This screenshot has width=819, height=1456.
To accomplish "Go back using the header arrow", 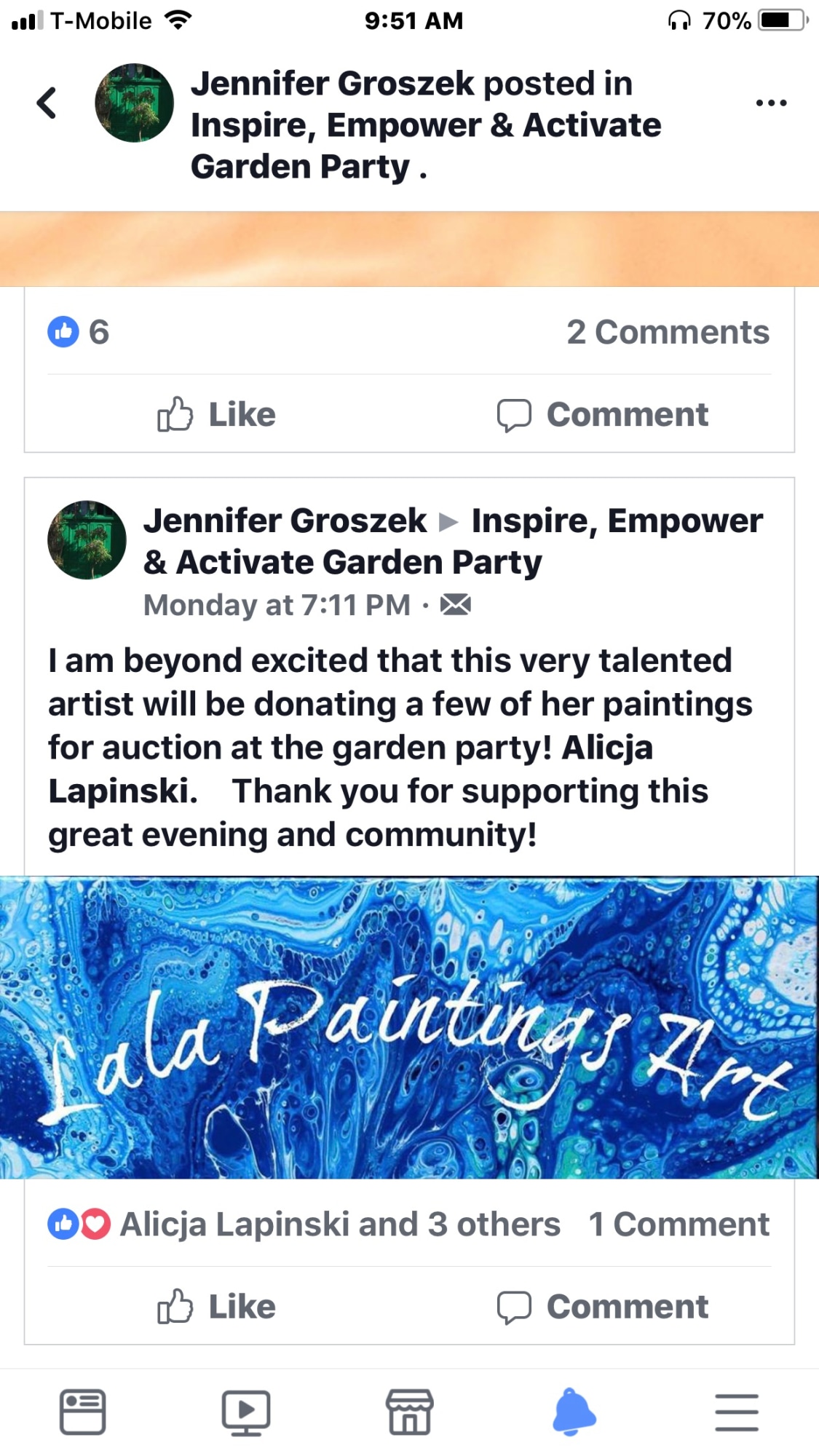I will [x=47, y=103].
